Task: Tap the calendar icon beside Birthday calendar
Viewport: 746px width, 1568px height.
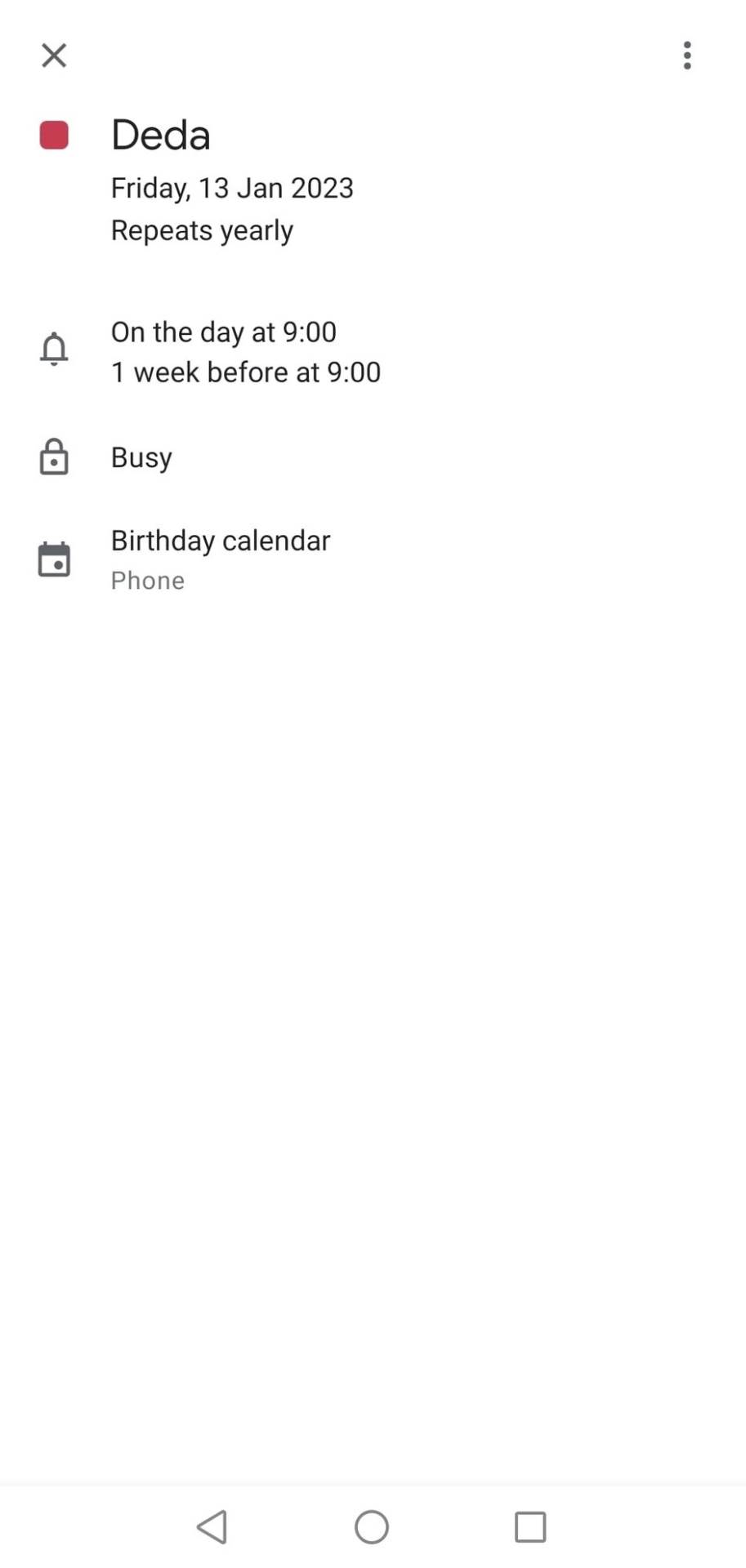Action: coord(53,559)
